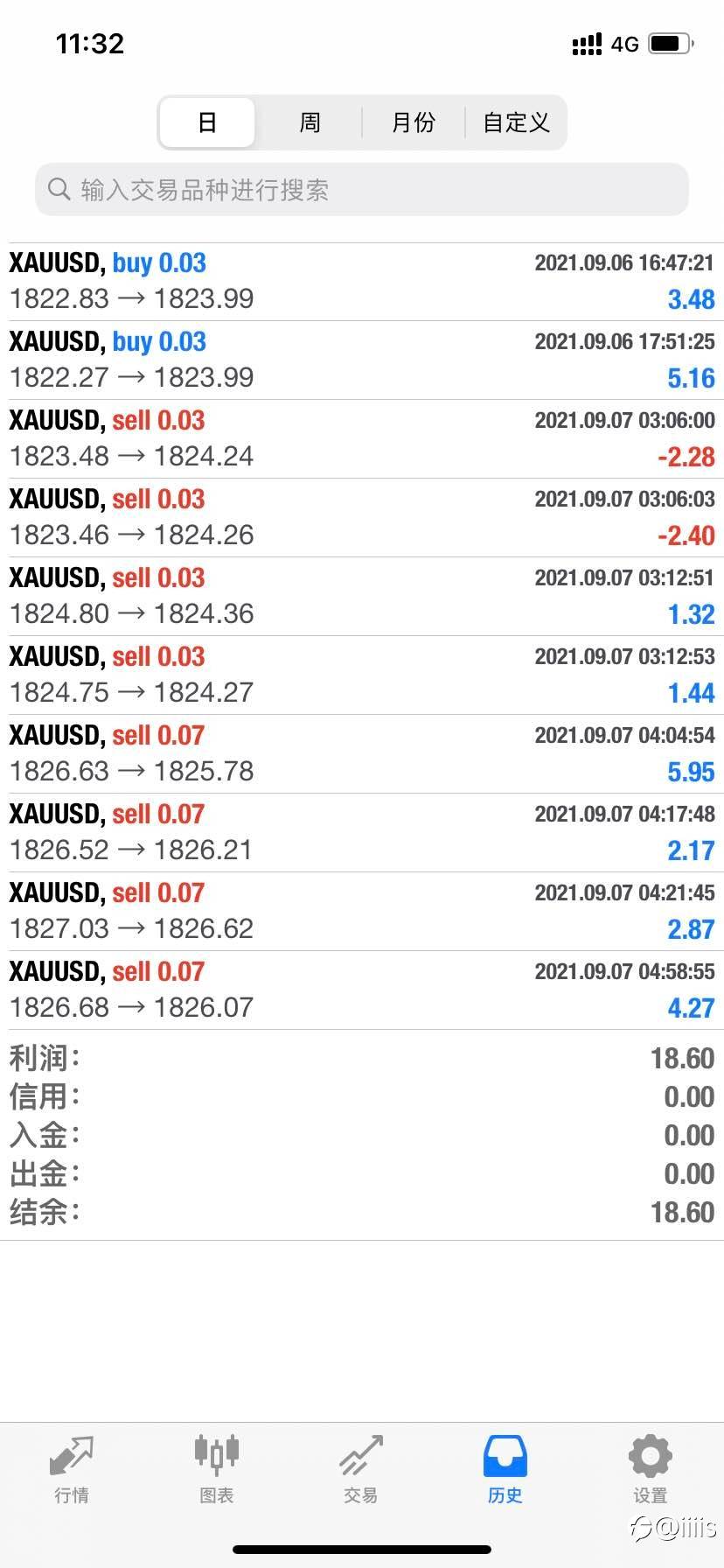Open the sell trade with -2.40 loss
The width and height of the screenshot is (724, 1568).
[362, 518]
